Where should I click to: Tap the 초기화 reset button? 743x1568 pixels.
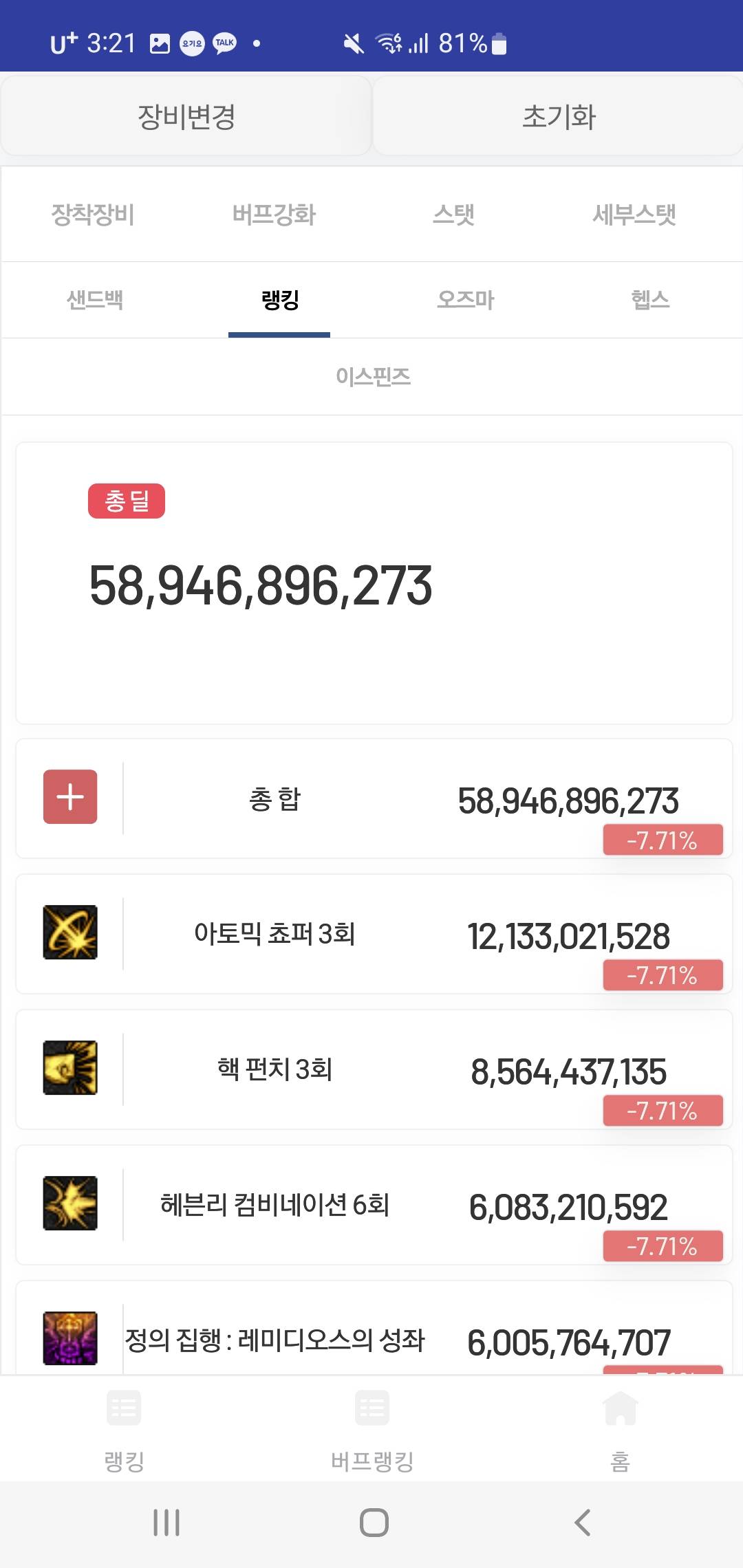coord(558,116)
